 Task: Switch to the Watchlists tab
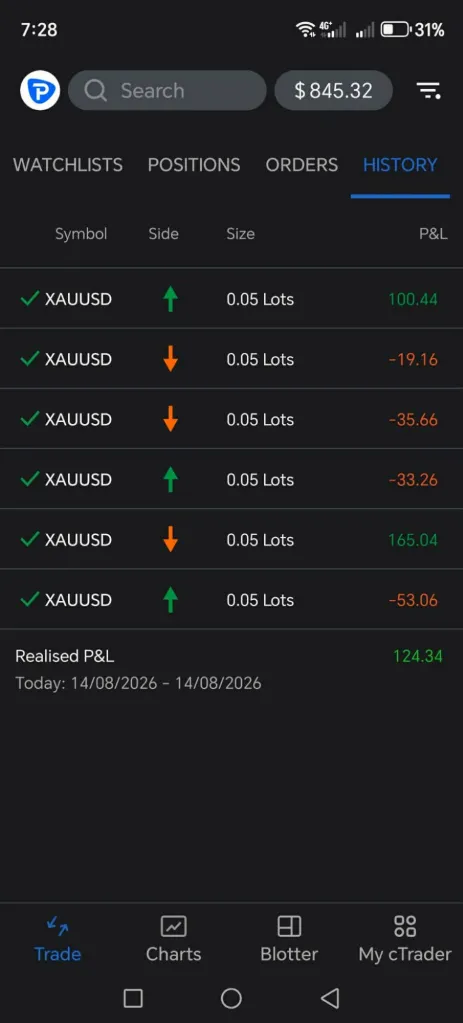pos(68,165)
